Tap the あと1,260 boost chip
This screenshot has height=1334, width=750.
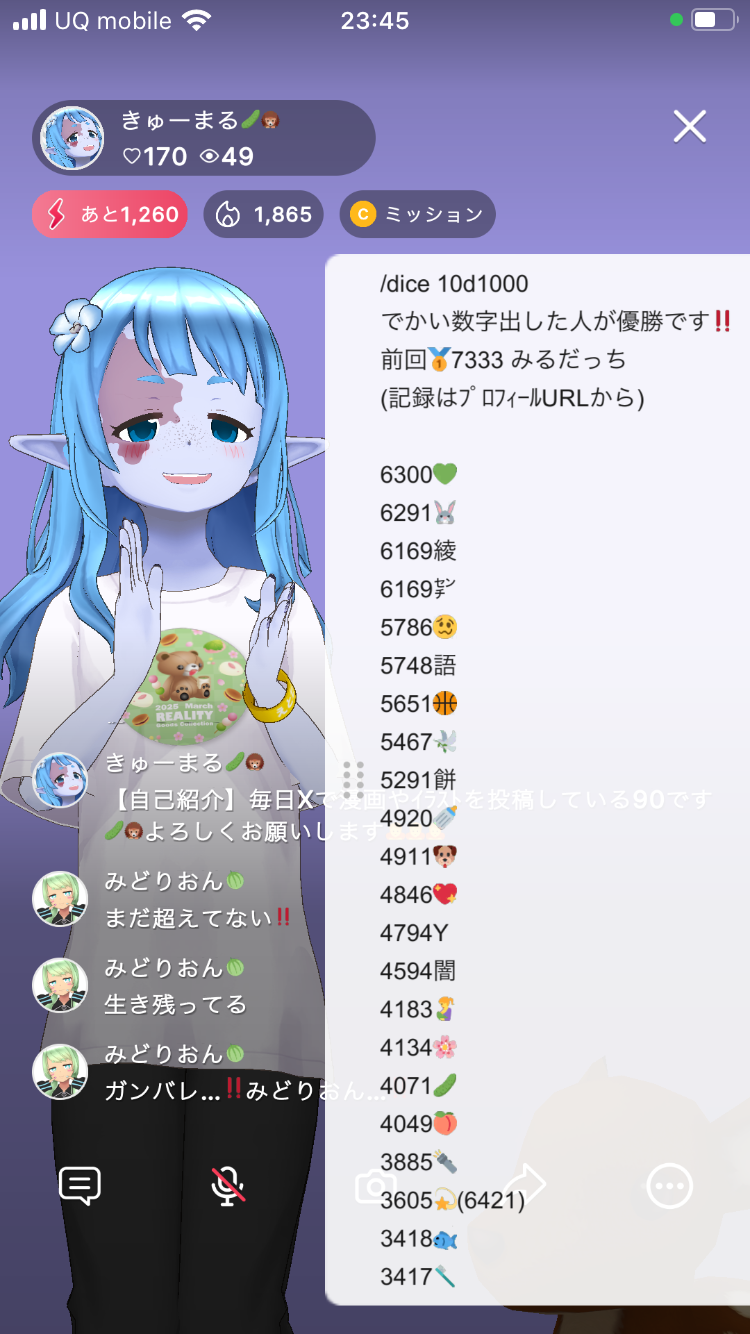pos(110,214)
